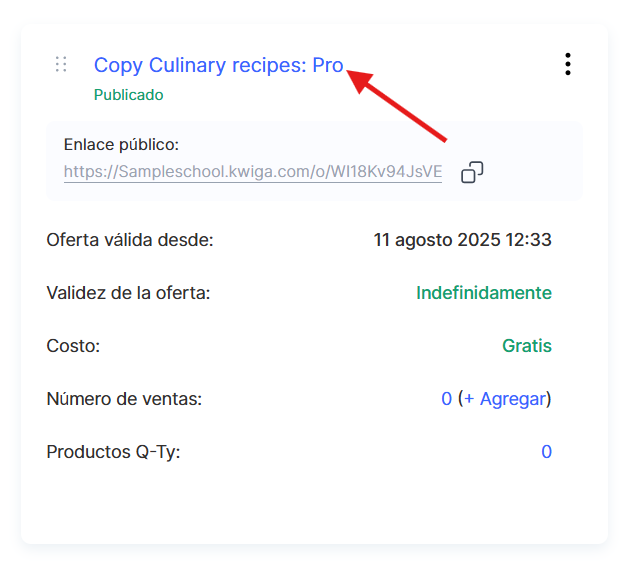The image size is (642, 572).
Task: Open the Productos Q-Ty count link
Action: click(x=546, y=452)
